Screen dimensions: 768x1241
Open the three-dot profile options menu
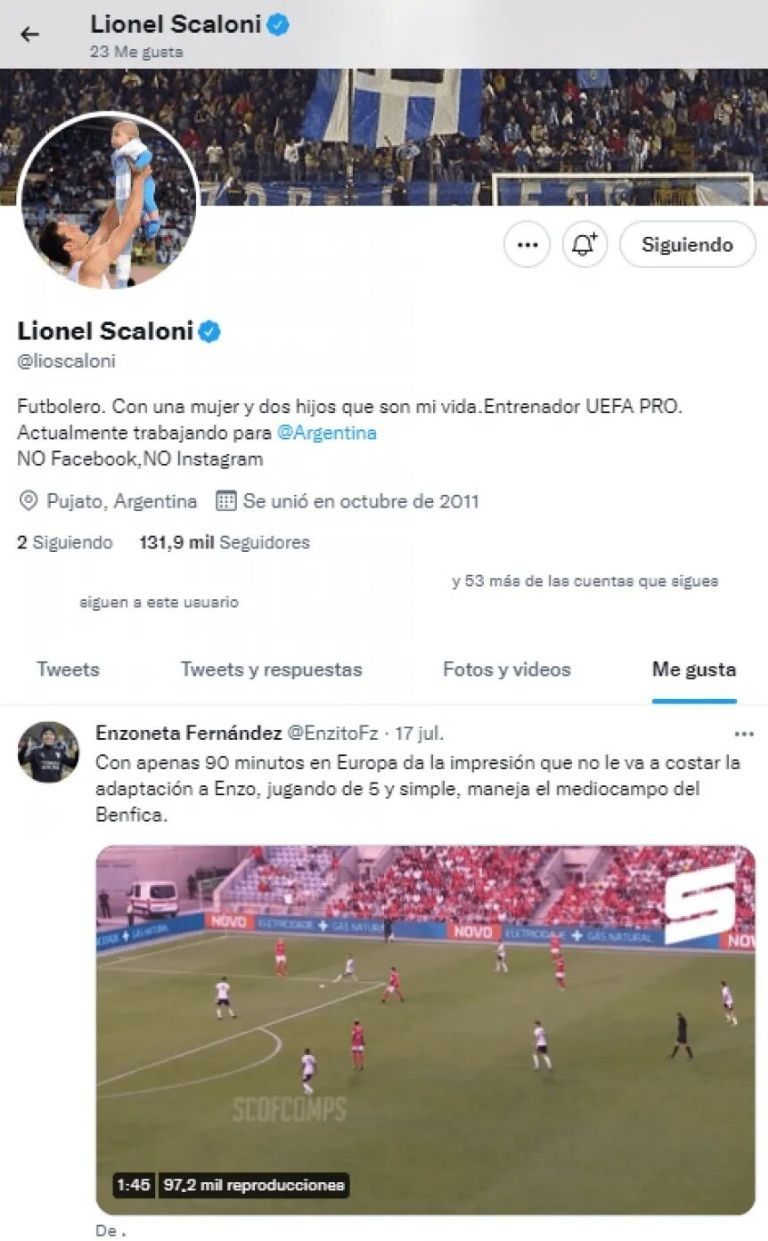pos(527,244)
